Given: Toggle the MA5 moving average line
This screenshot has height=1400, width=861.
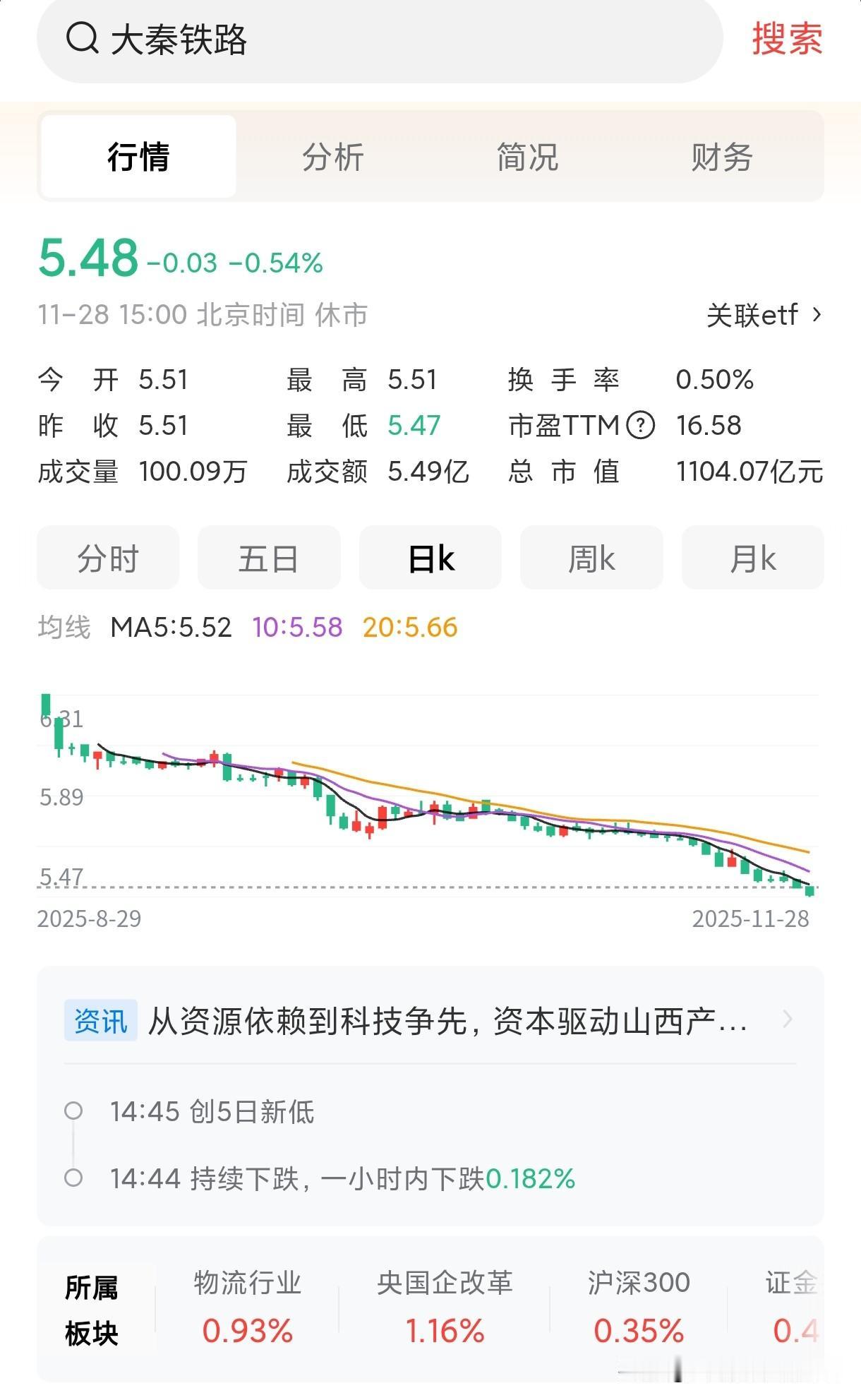Looking at the screenshot, I should pyautogui.click(x=171, y=628).
